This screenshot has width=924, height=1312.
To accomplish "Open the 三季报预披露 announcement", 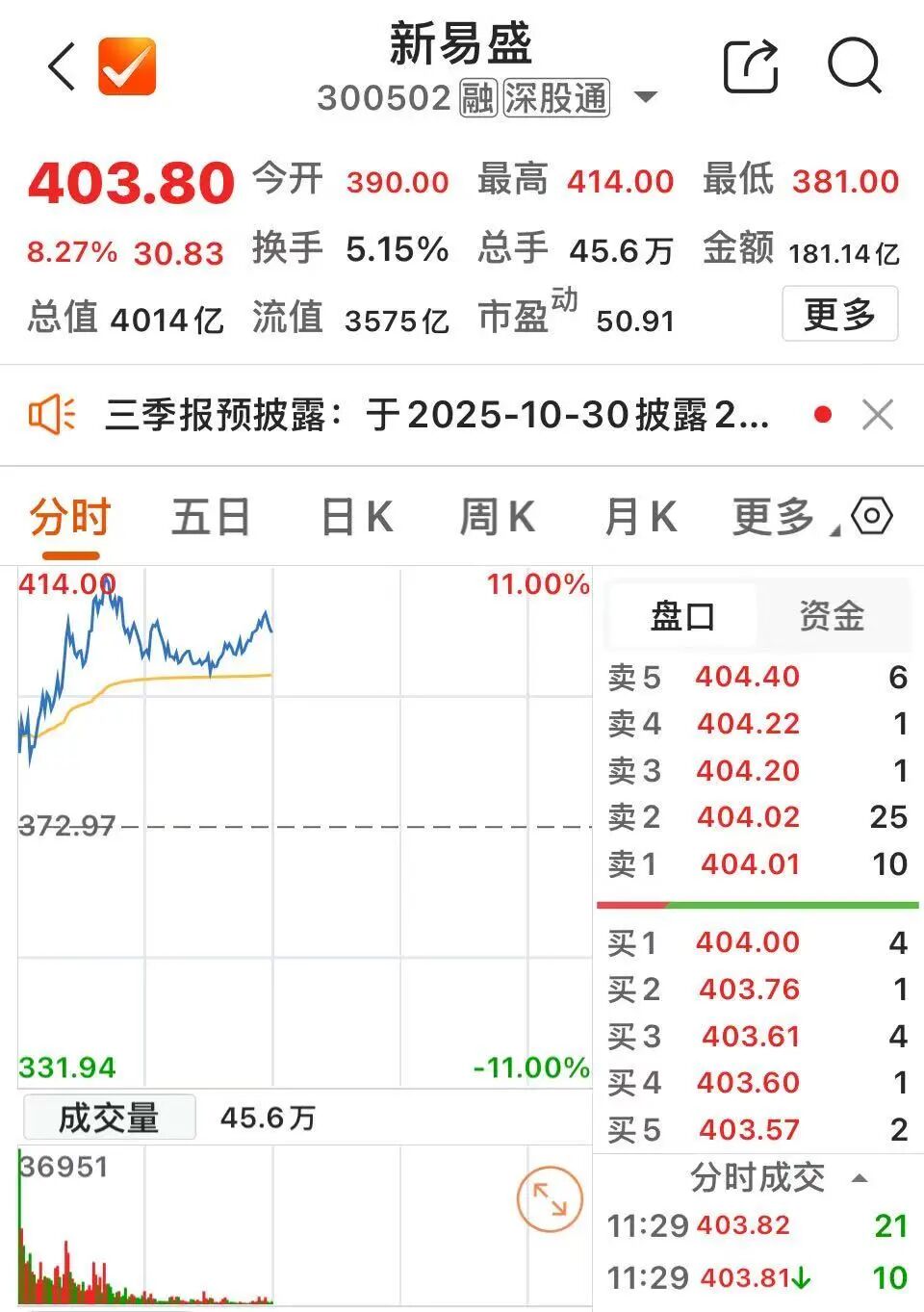I will pos(436,416).
